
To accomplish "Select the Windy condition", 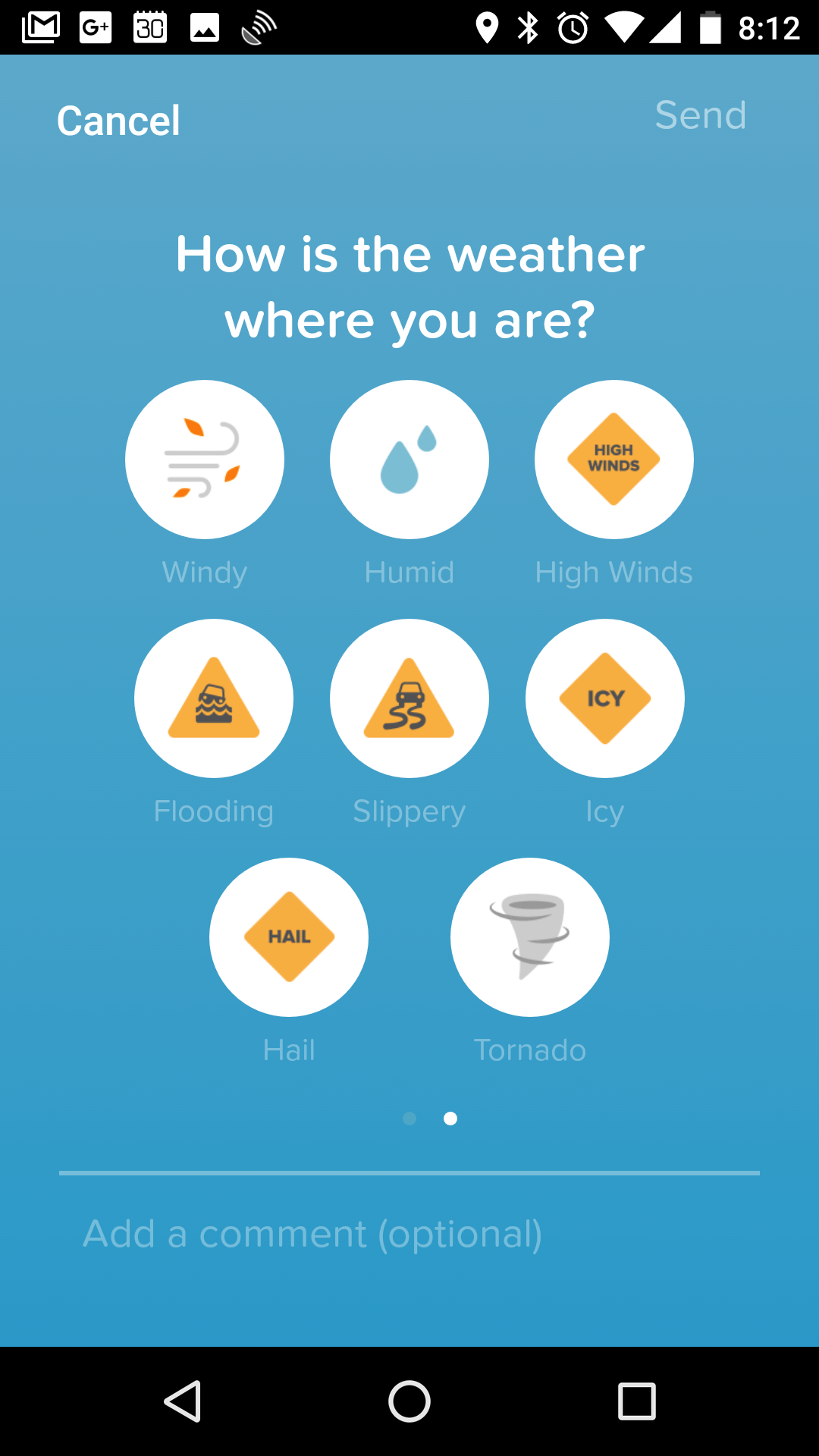I will point(205,460).
